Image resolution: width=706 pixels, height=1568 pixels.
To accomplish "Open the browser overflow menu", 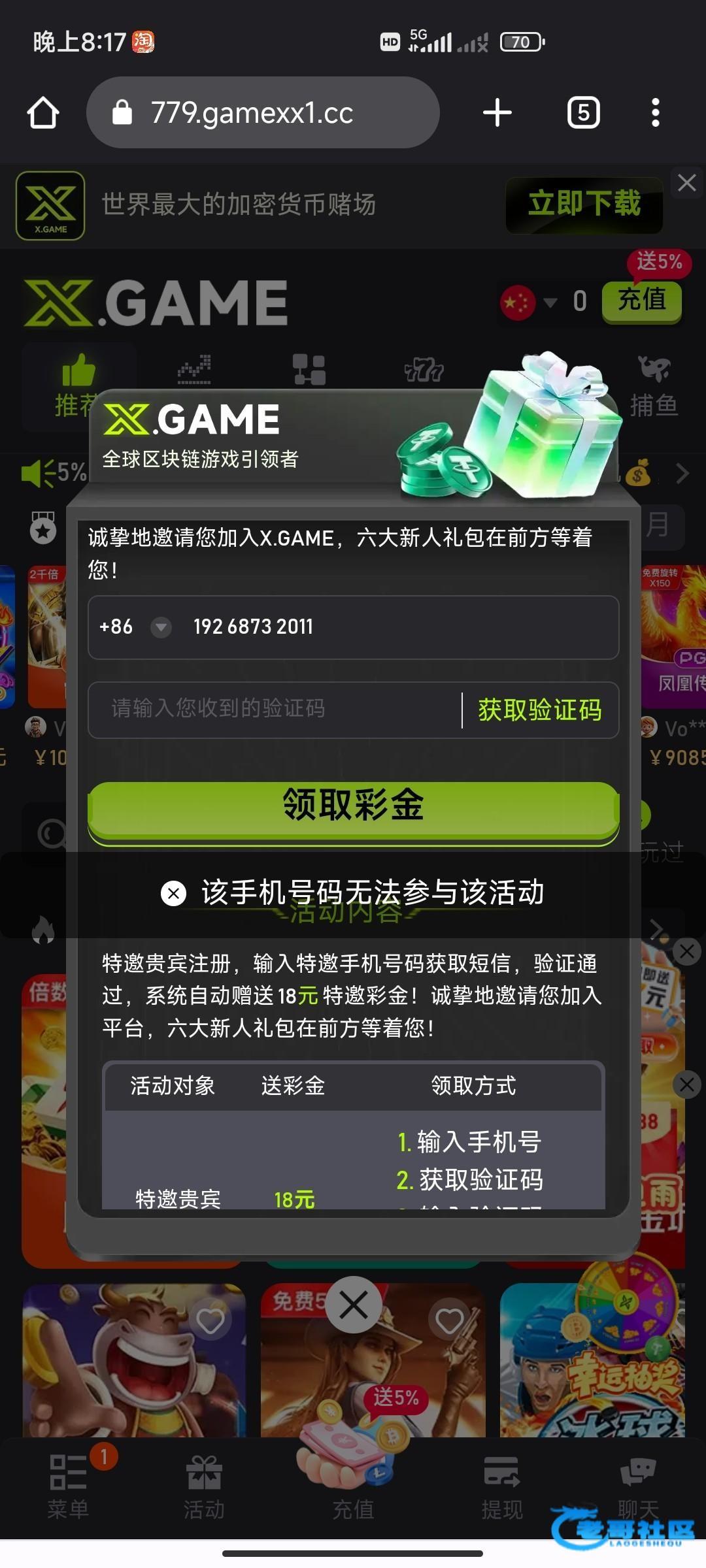I will click(x=655, y=113).
